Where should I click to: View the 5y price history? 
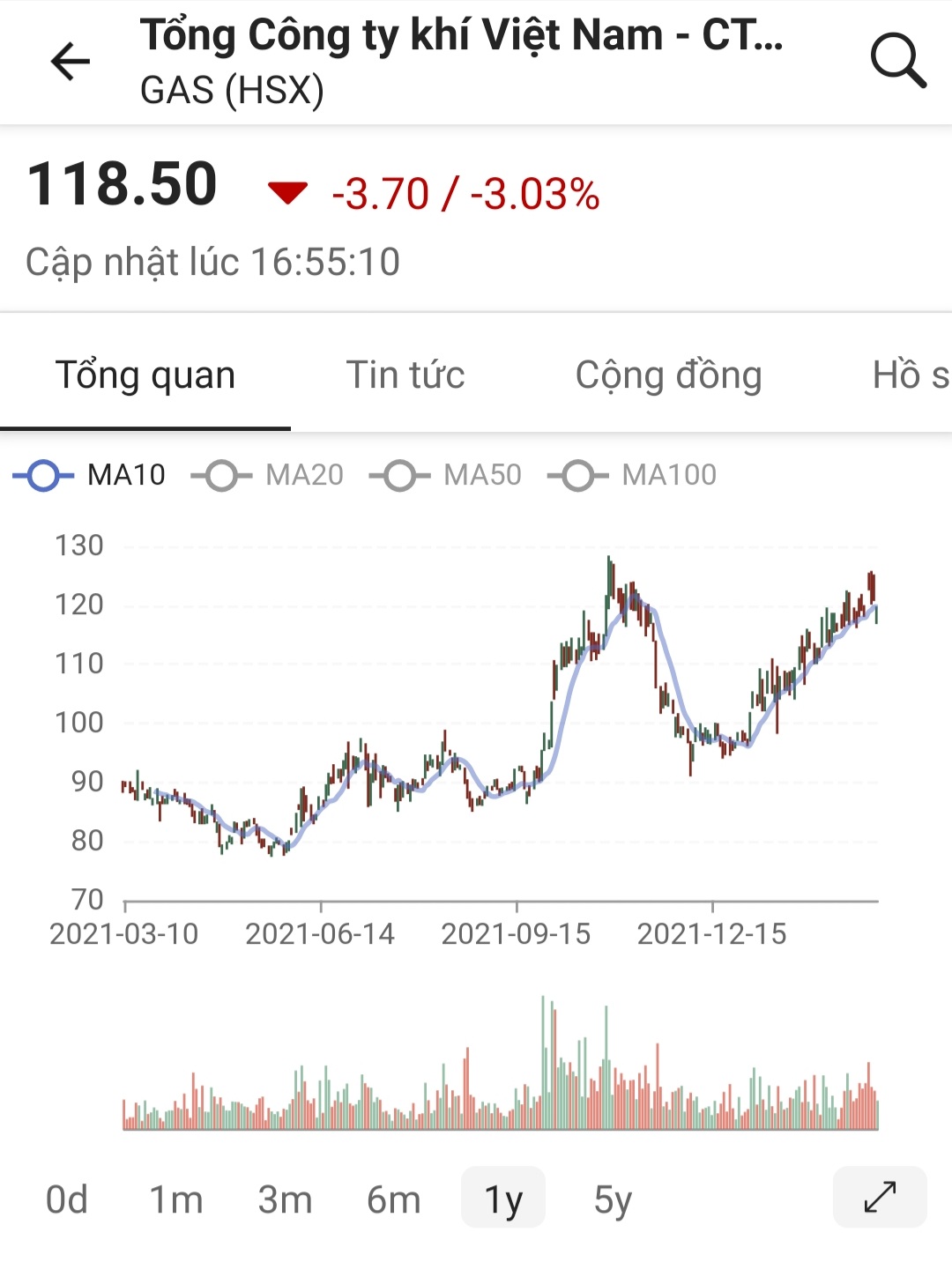[613, 1199]
